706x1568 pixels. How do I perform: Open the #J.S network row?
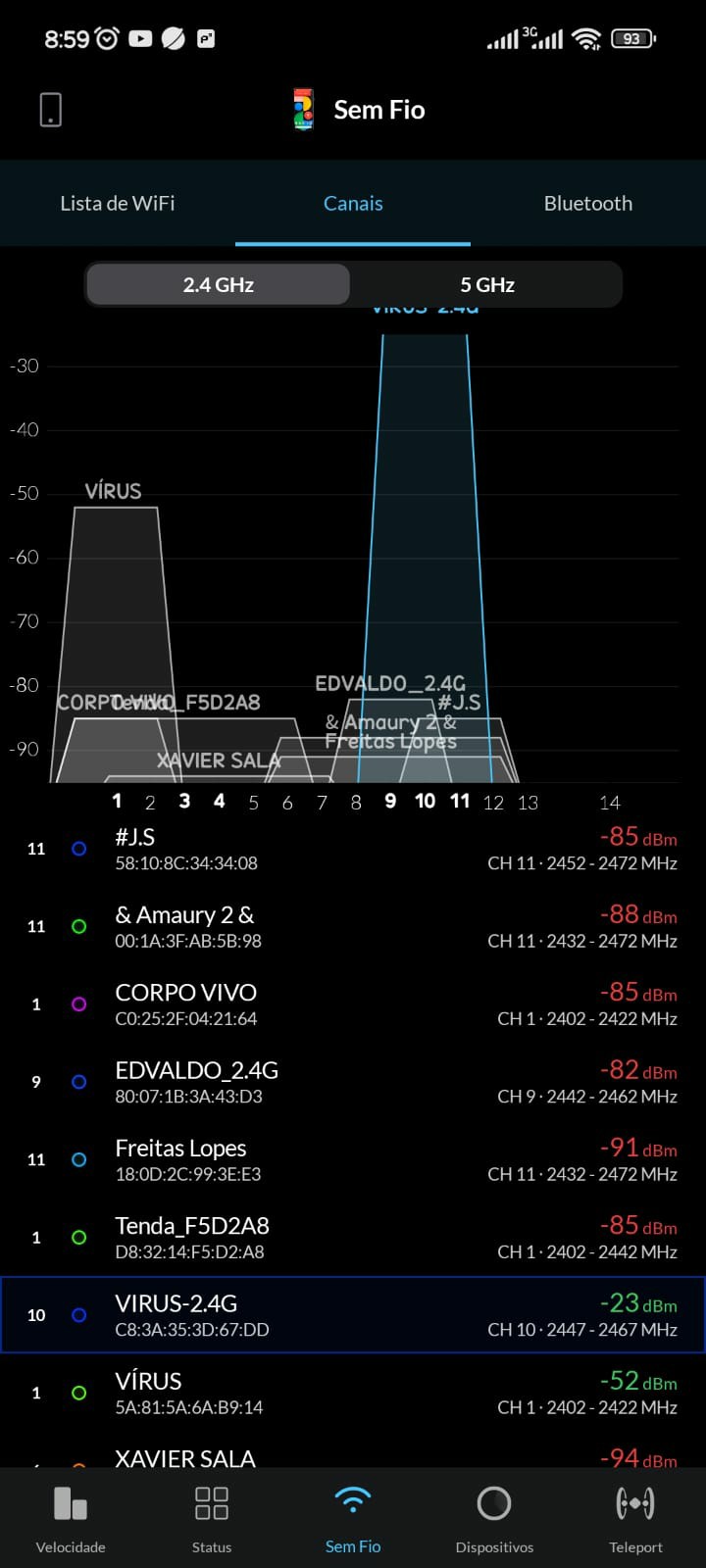point(353,849)
